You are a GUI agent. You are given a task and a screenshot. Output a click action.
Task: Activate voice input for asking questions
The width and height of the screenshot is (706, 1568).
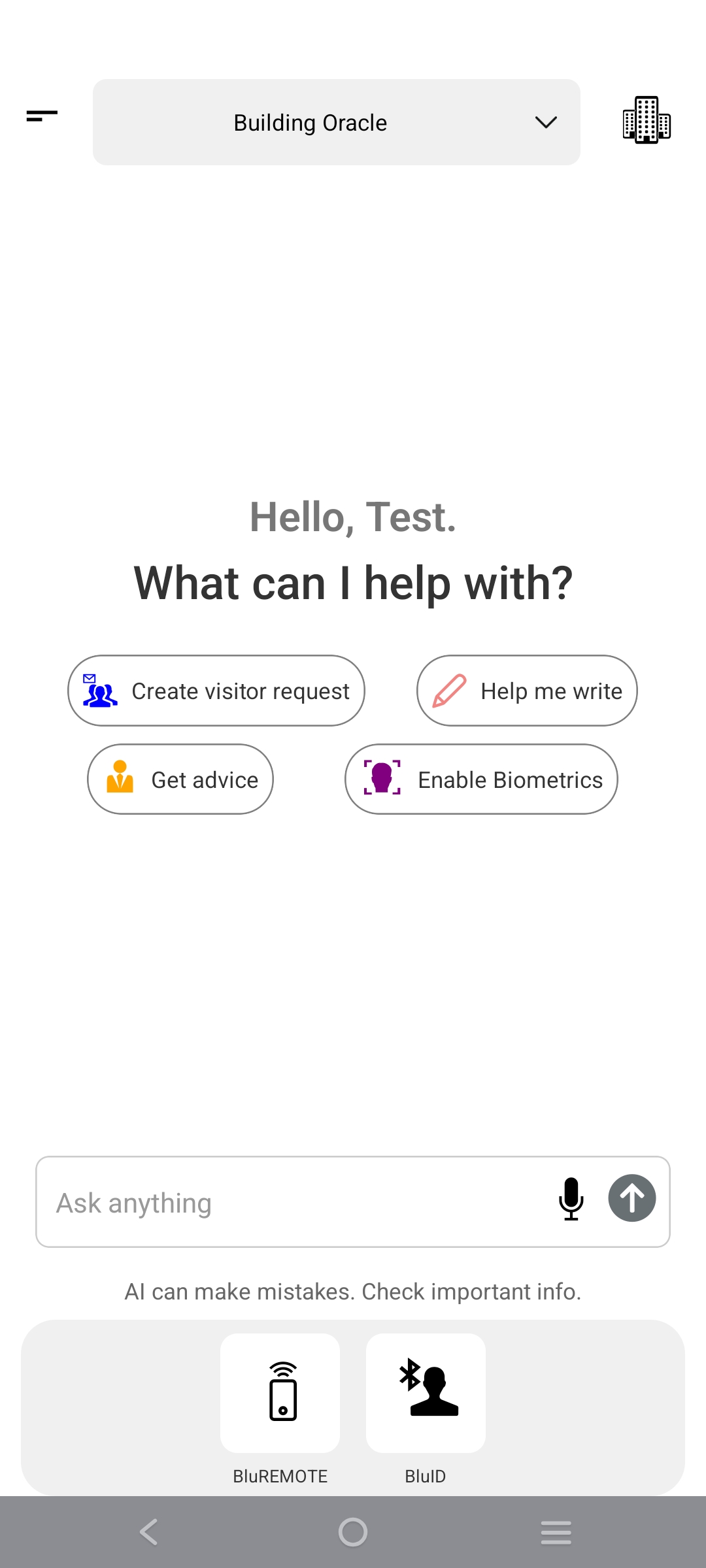[570, 1201]
